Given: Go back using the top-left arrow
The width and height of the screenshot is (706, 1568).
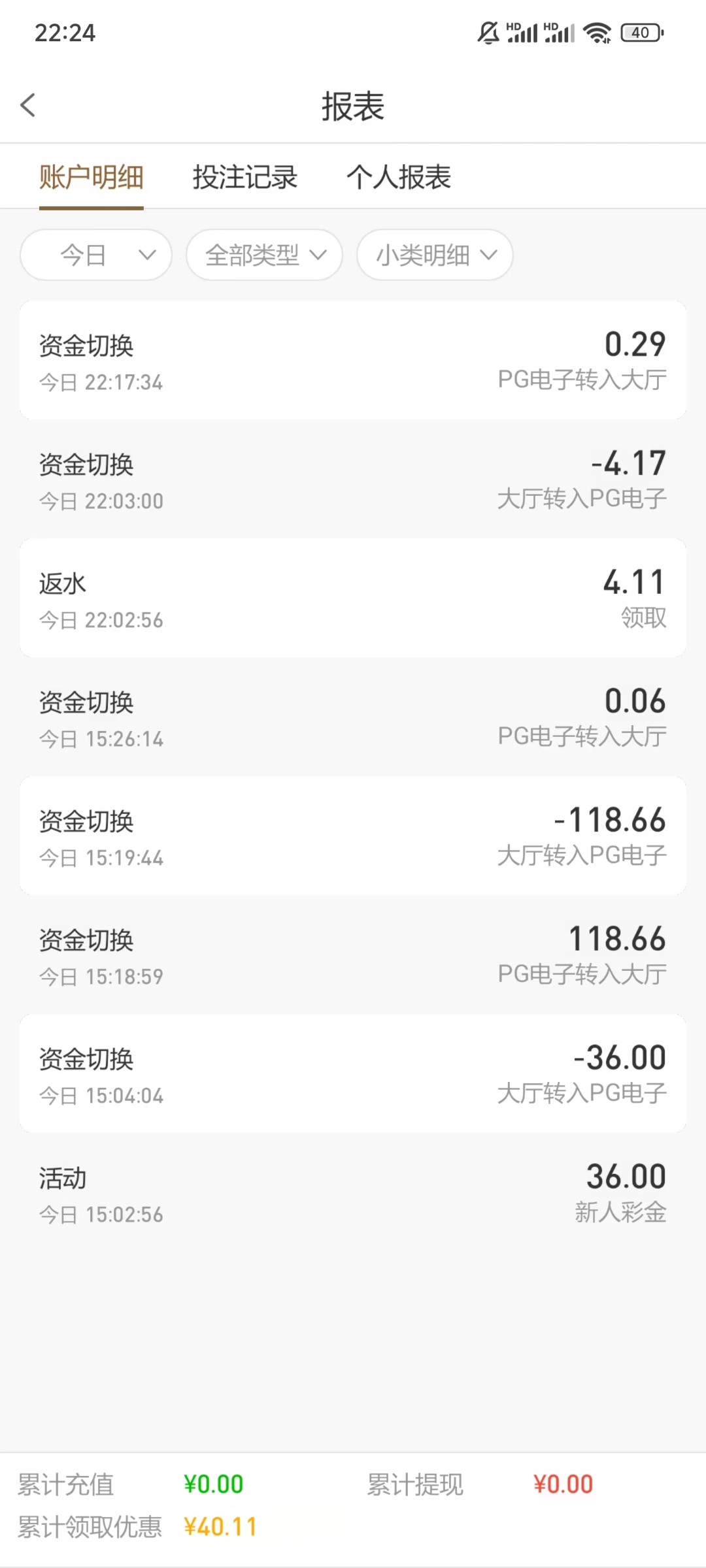Looking at the screenshot, I should (x=27, y=105).
